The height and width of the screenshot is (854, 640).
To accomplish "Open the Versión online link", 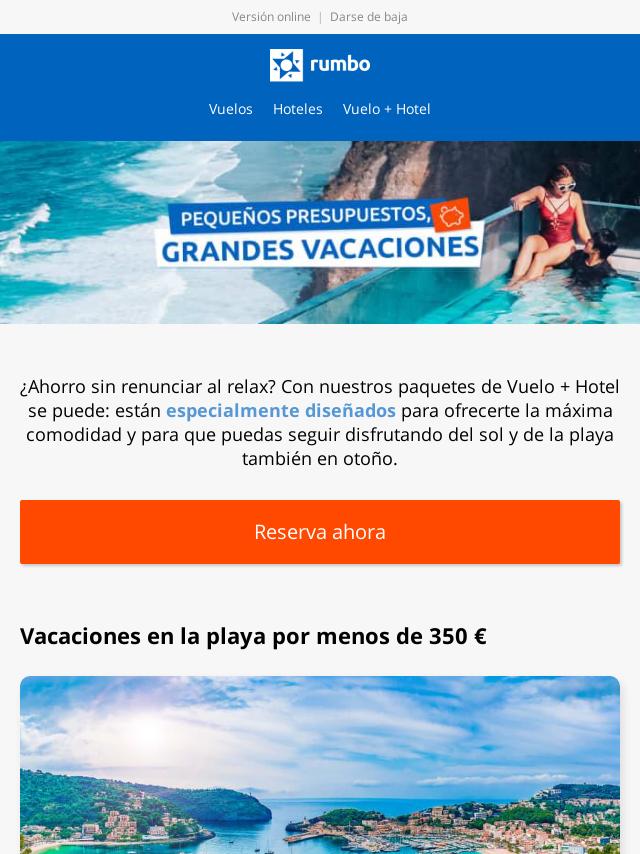I will (x=271, y=17).
